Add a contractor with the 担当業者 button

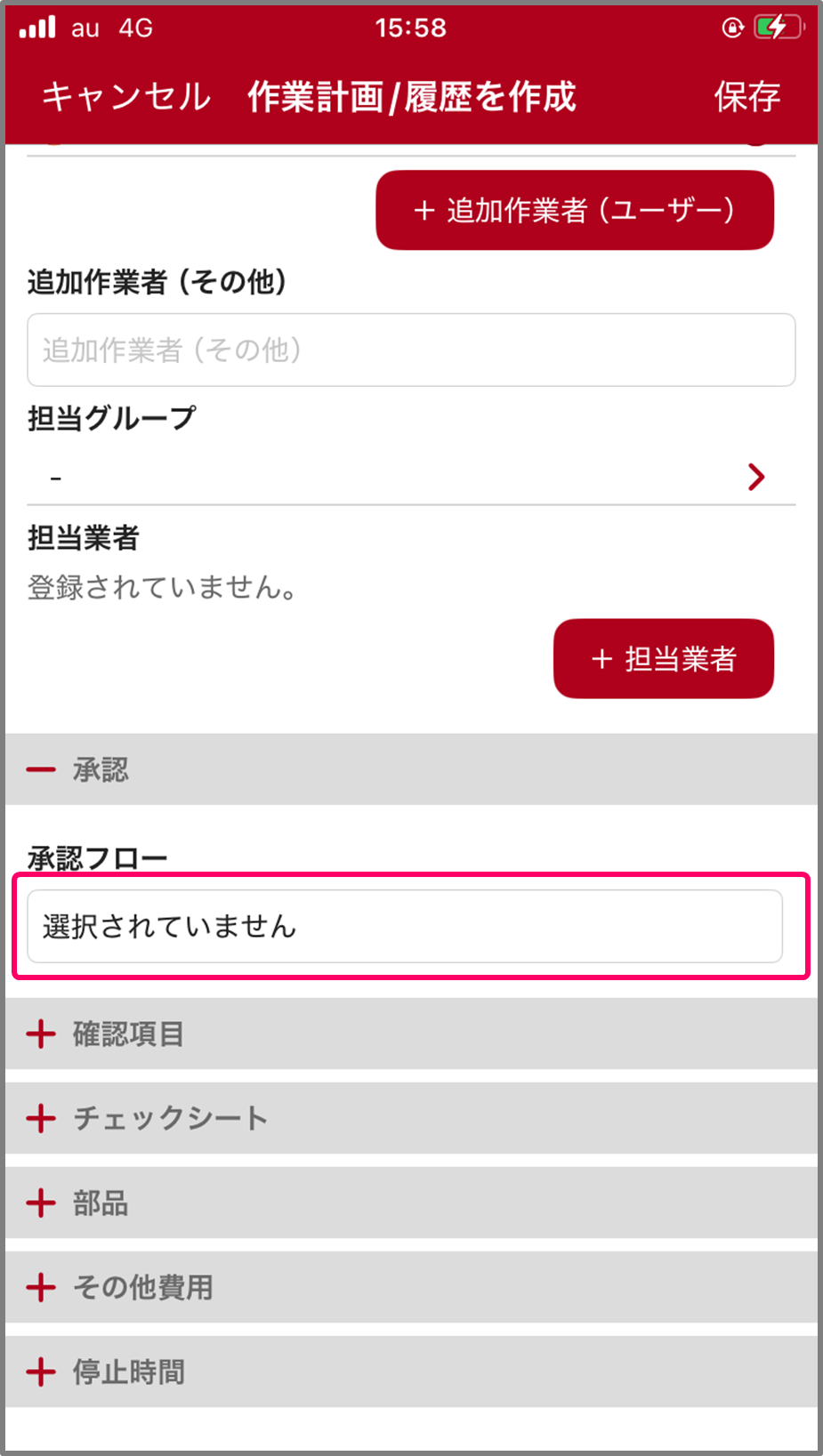coord(663,658)
